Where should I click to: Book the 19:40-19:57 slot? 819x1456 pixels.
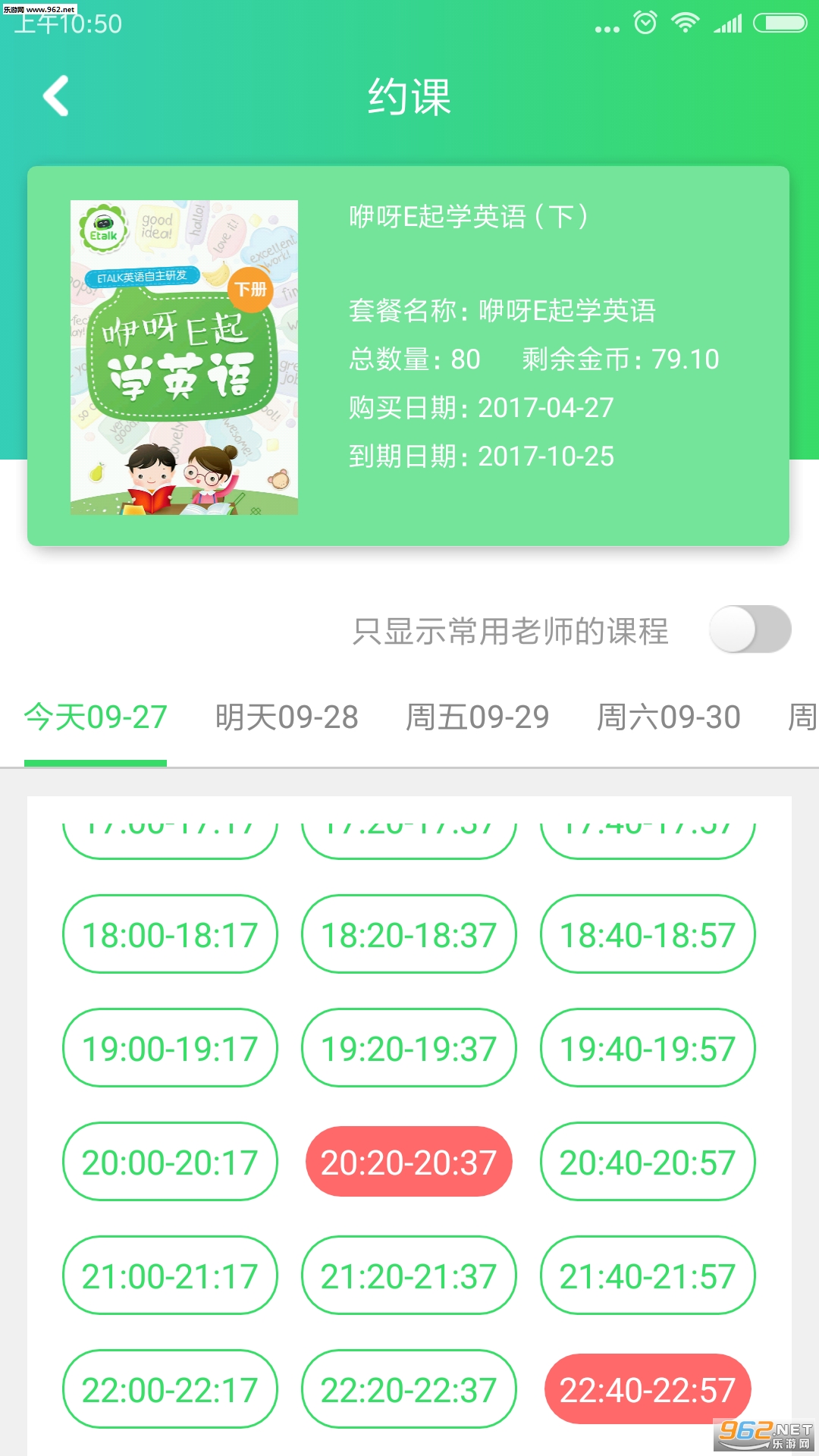point(648,1048)
